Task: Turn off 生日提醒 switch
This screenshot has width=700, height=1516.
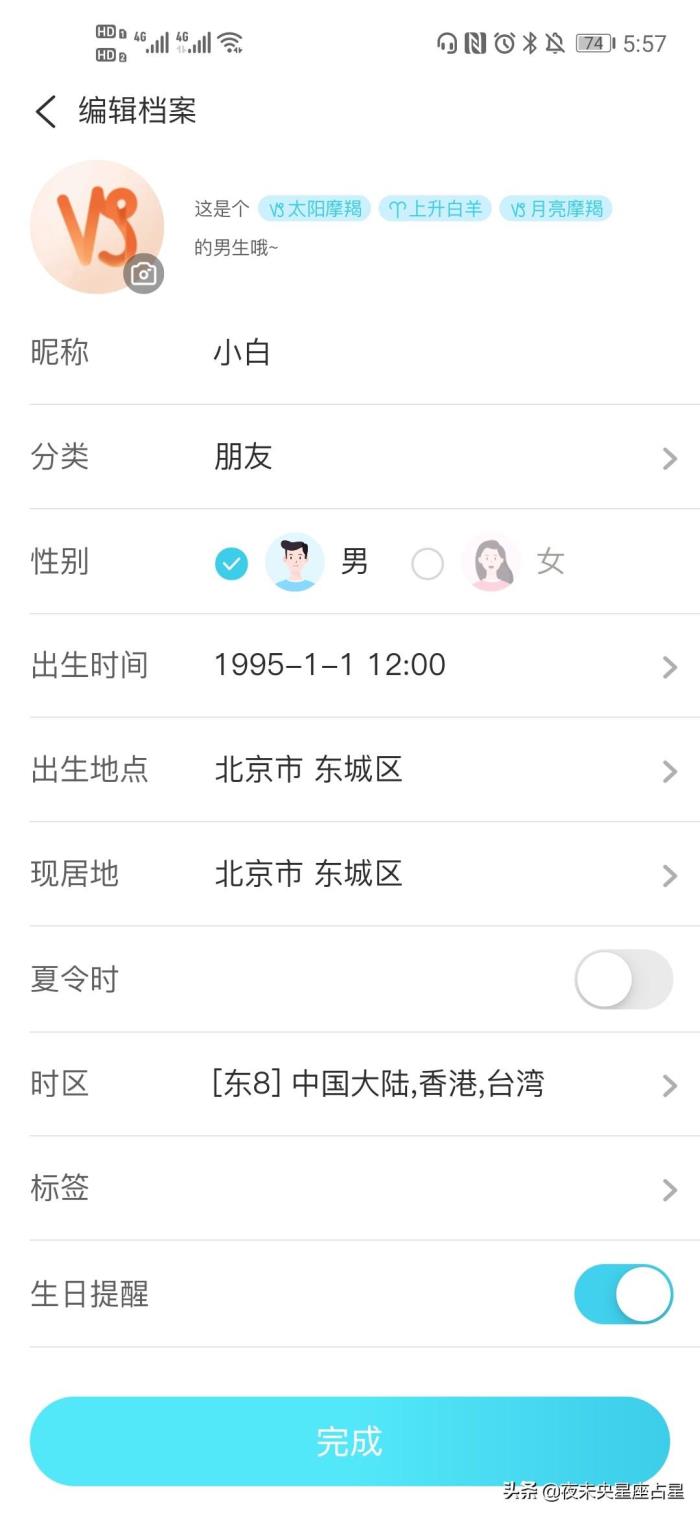Action: [623, 1294]
